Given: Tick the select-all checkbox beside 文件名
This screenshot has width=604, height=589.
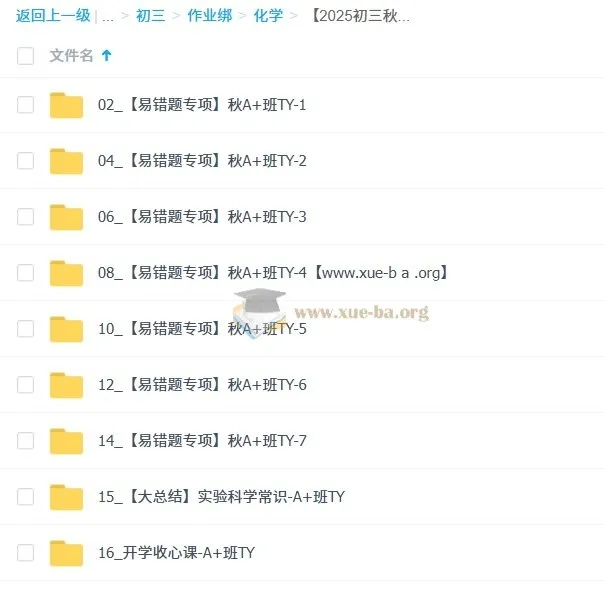Looking at the screenshot, I should 25,56.
